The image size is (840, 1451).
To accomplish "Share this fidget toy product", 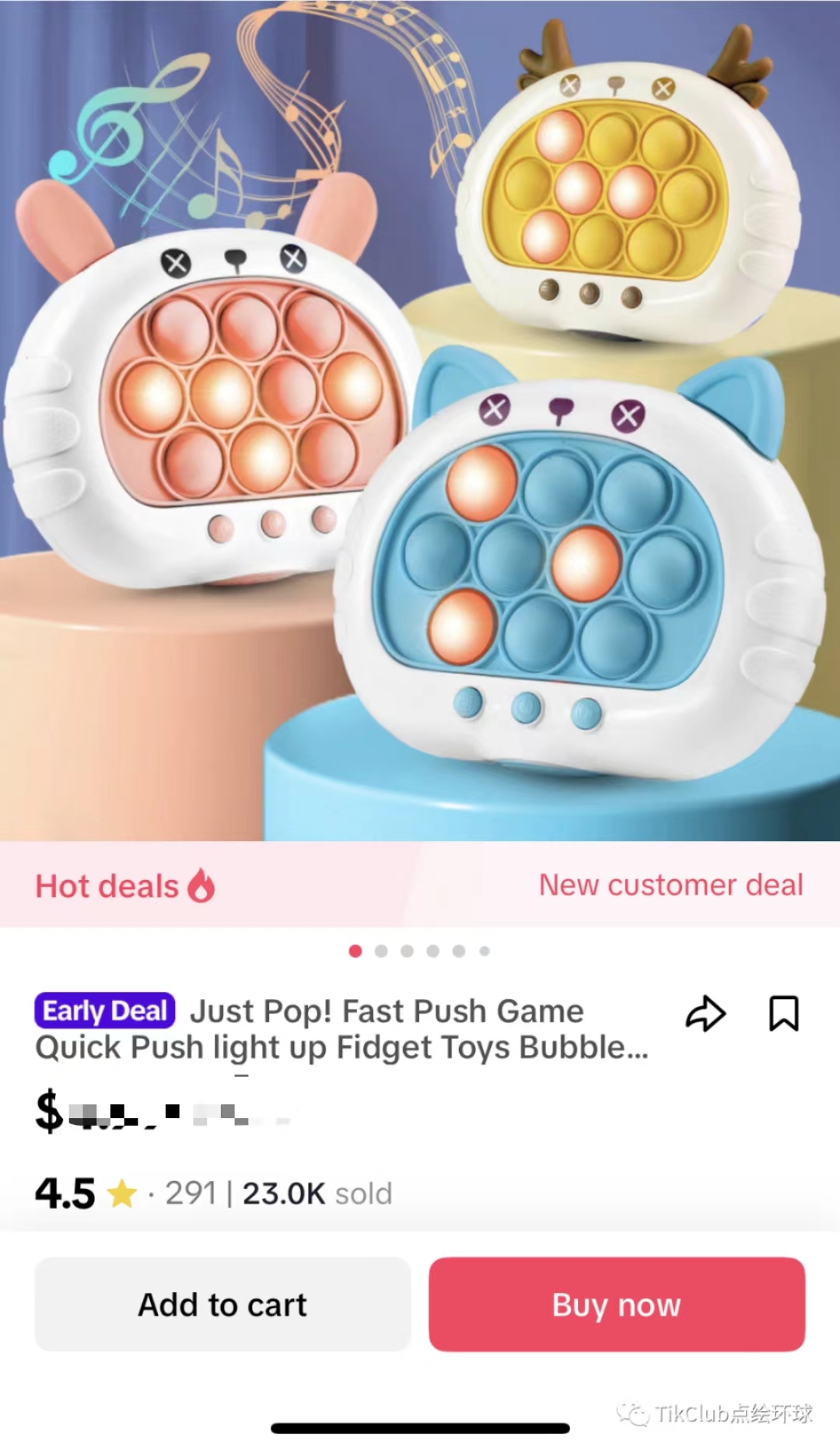I will (x=705, y=1014).
